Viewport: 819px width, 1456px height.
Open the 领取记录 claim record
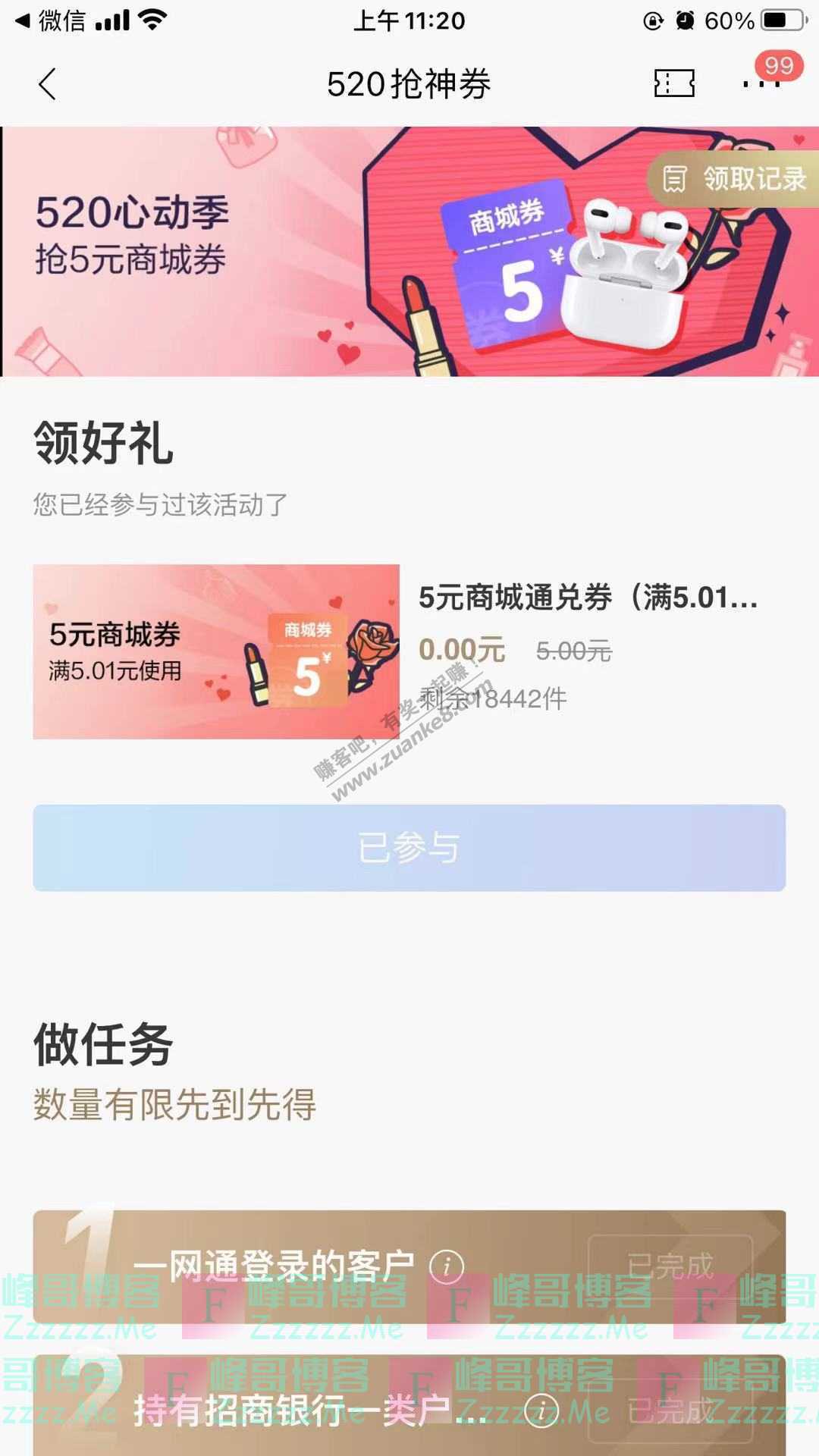730,180
